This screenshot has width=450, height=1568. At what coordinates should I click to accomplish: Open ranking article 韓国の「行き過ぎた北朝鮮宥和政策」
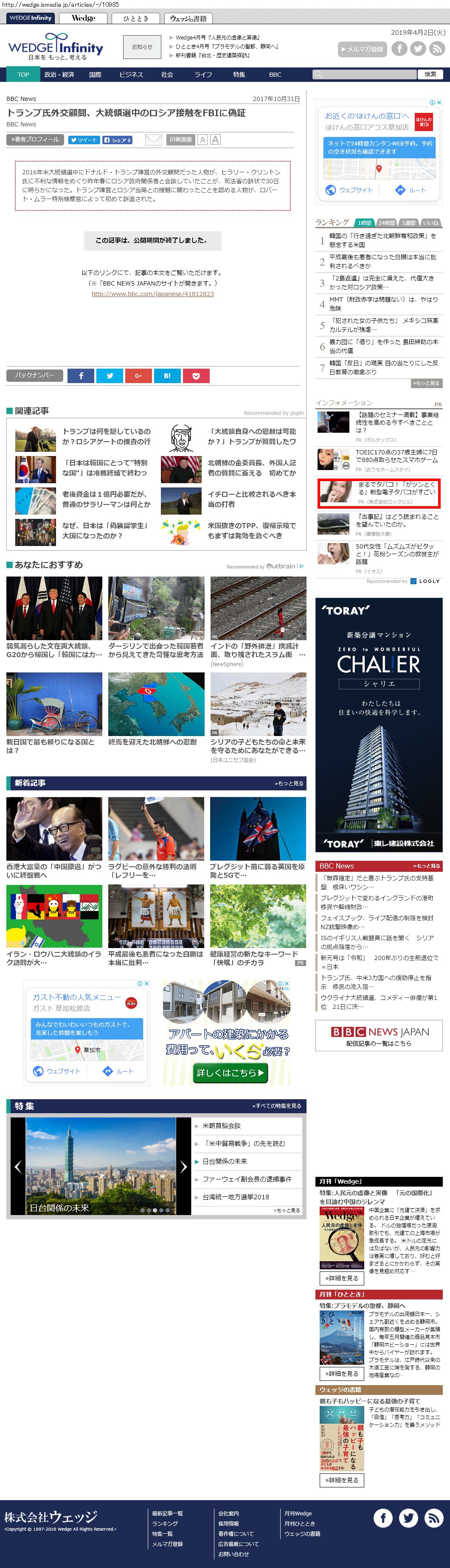pos(383,240)
